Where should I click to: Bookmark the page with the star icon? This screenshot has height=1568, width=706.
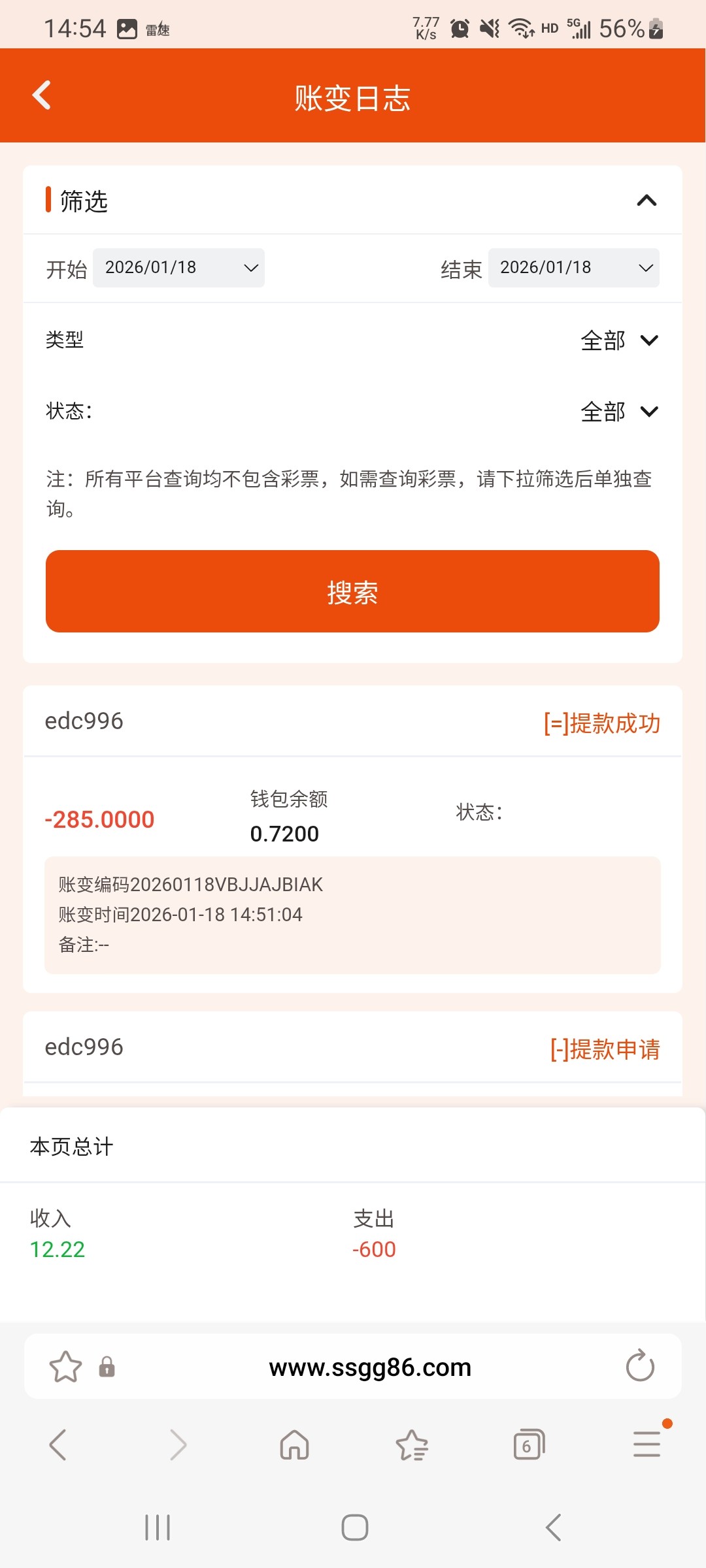(65, 1367)
